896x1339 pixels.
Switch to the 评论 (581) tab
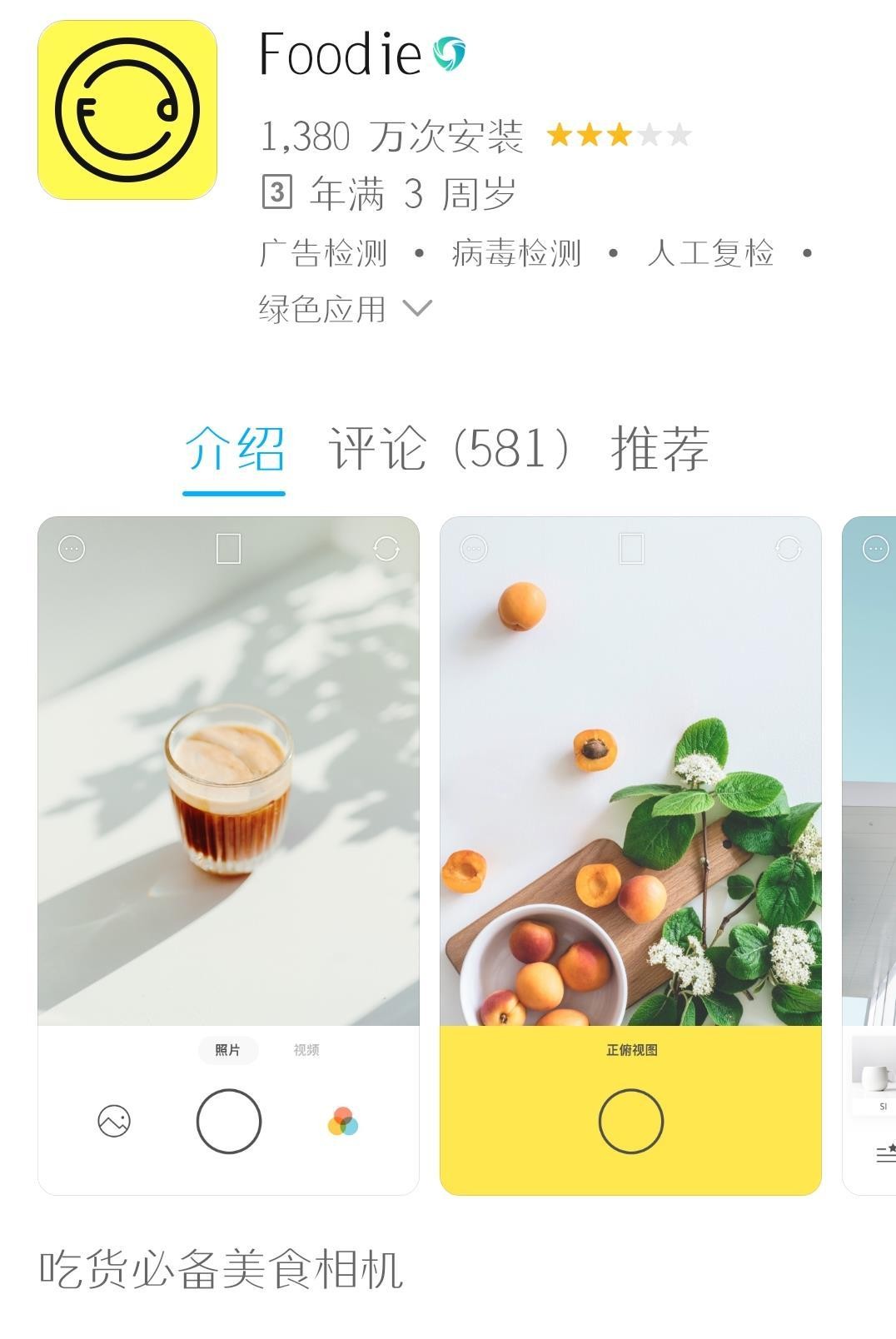(450, 449)
